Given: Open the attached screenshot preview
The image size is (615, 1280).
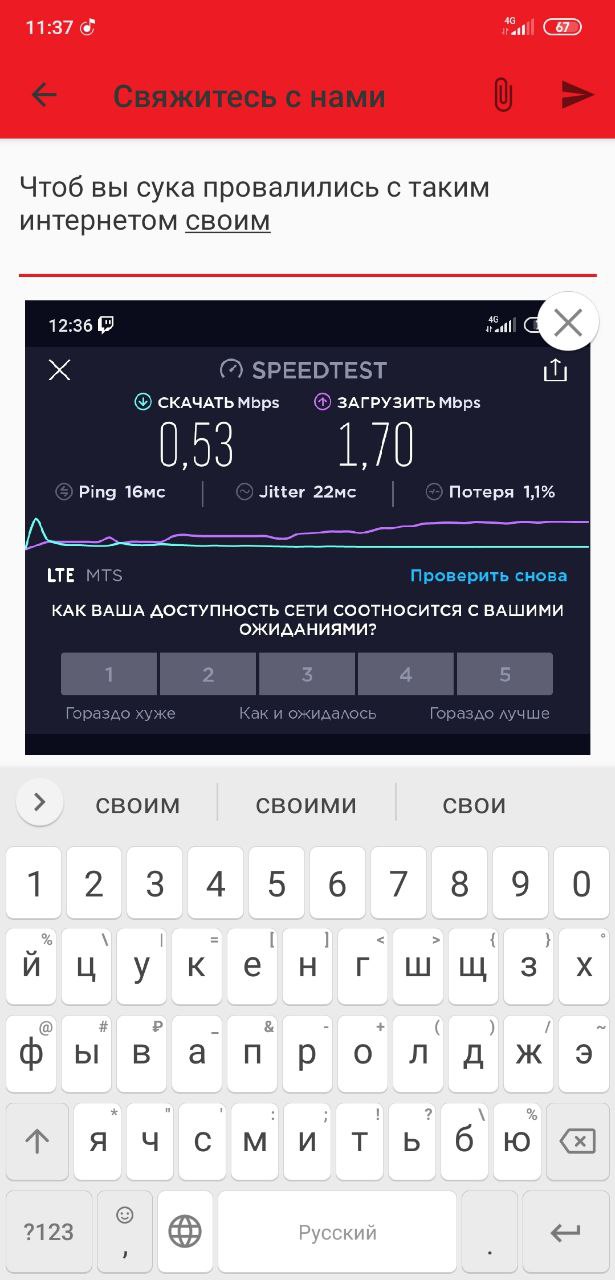Looking at the screenshot, I should click(x=307, y=528).
